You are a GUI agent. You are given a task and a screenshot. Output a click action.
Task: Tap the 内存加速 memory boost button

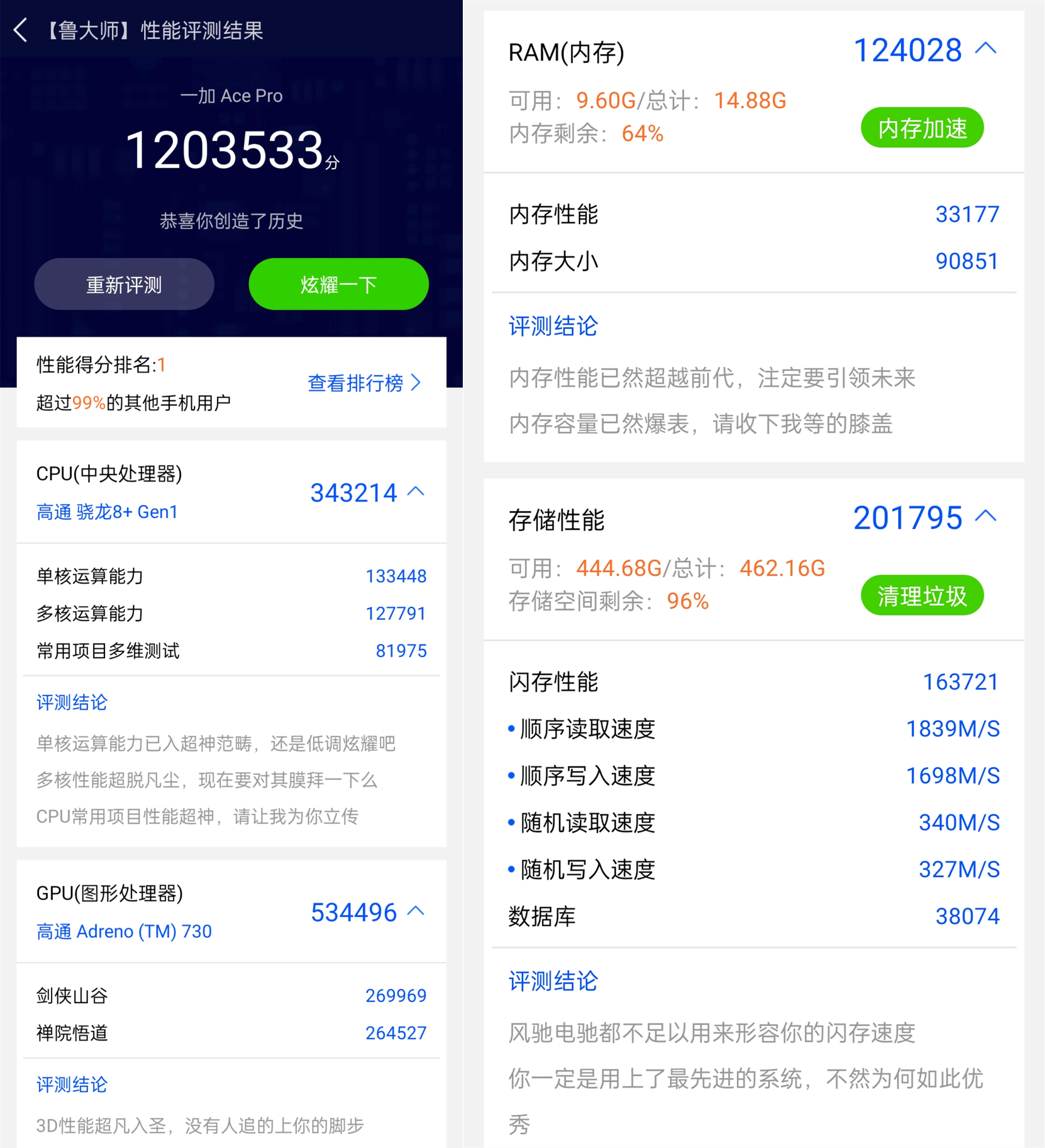click(921, 127)
